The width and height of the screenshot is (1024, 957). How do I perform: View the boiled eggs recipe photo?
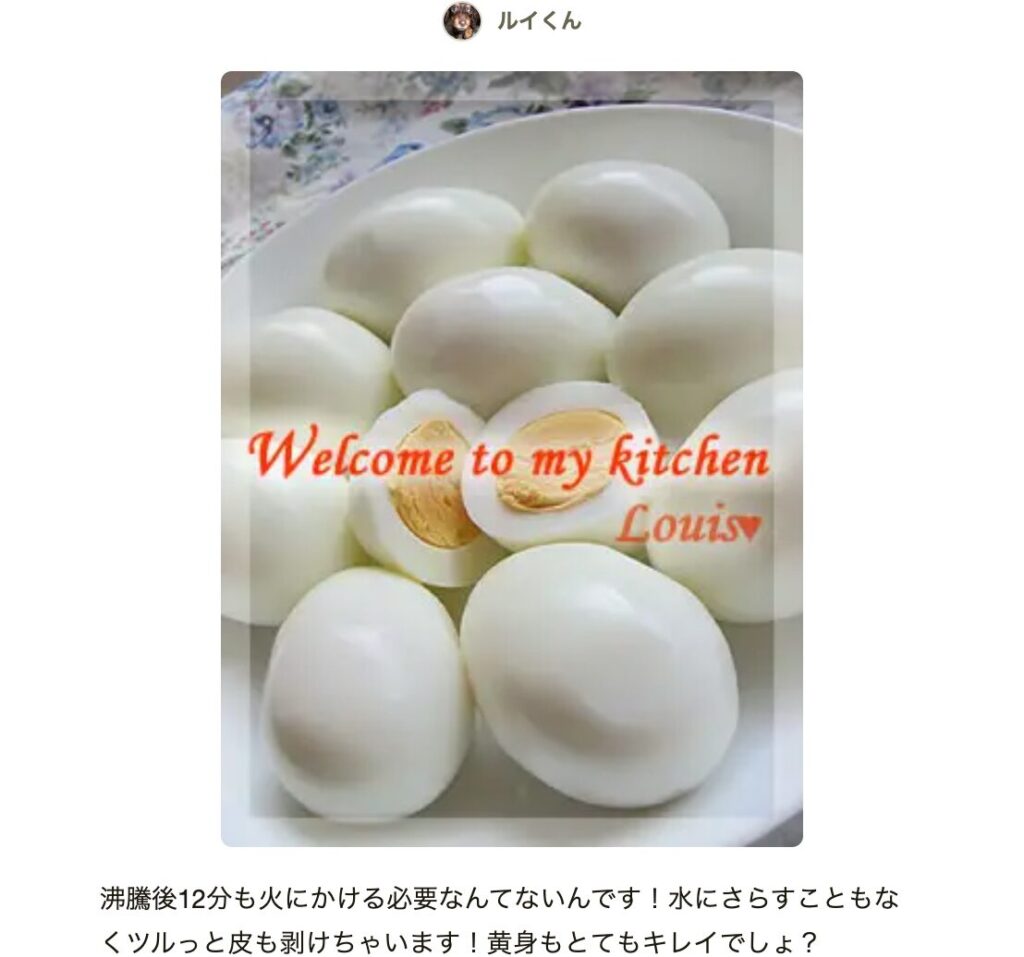coord(511,459)
